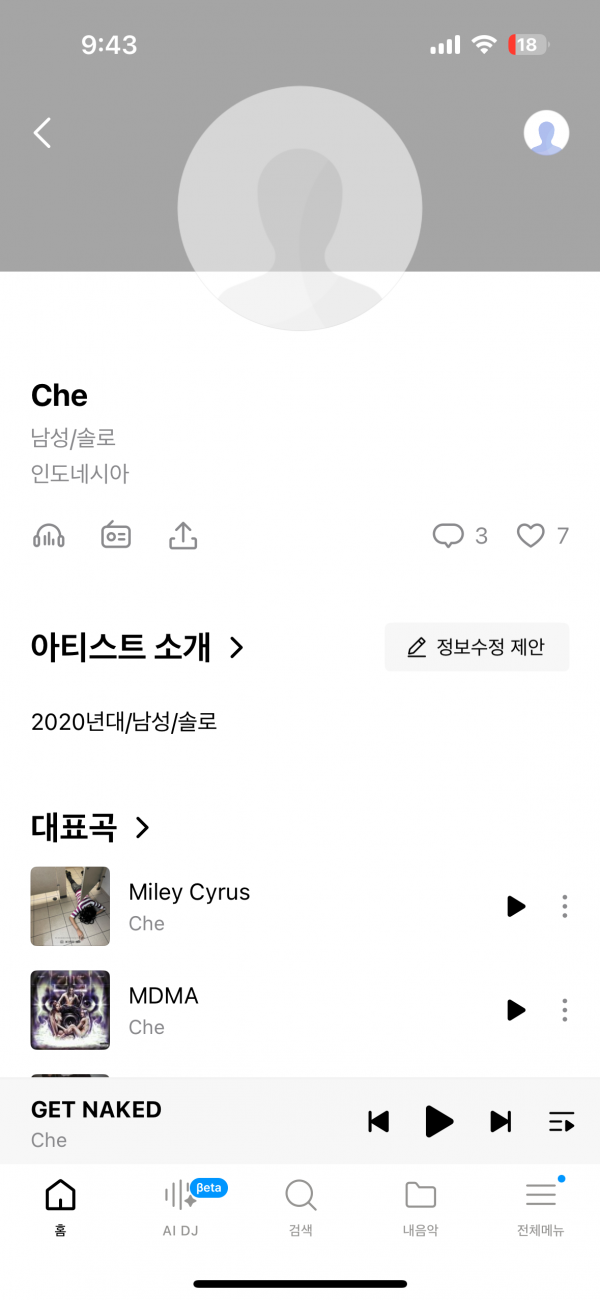Start the artist radio station

[116, 537]
